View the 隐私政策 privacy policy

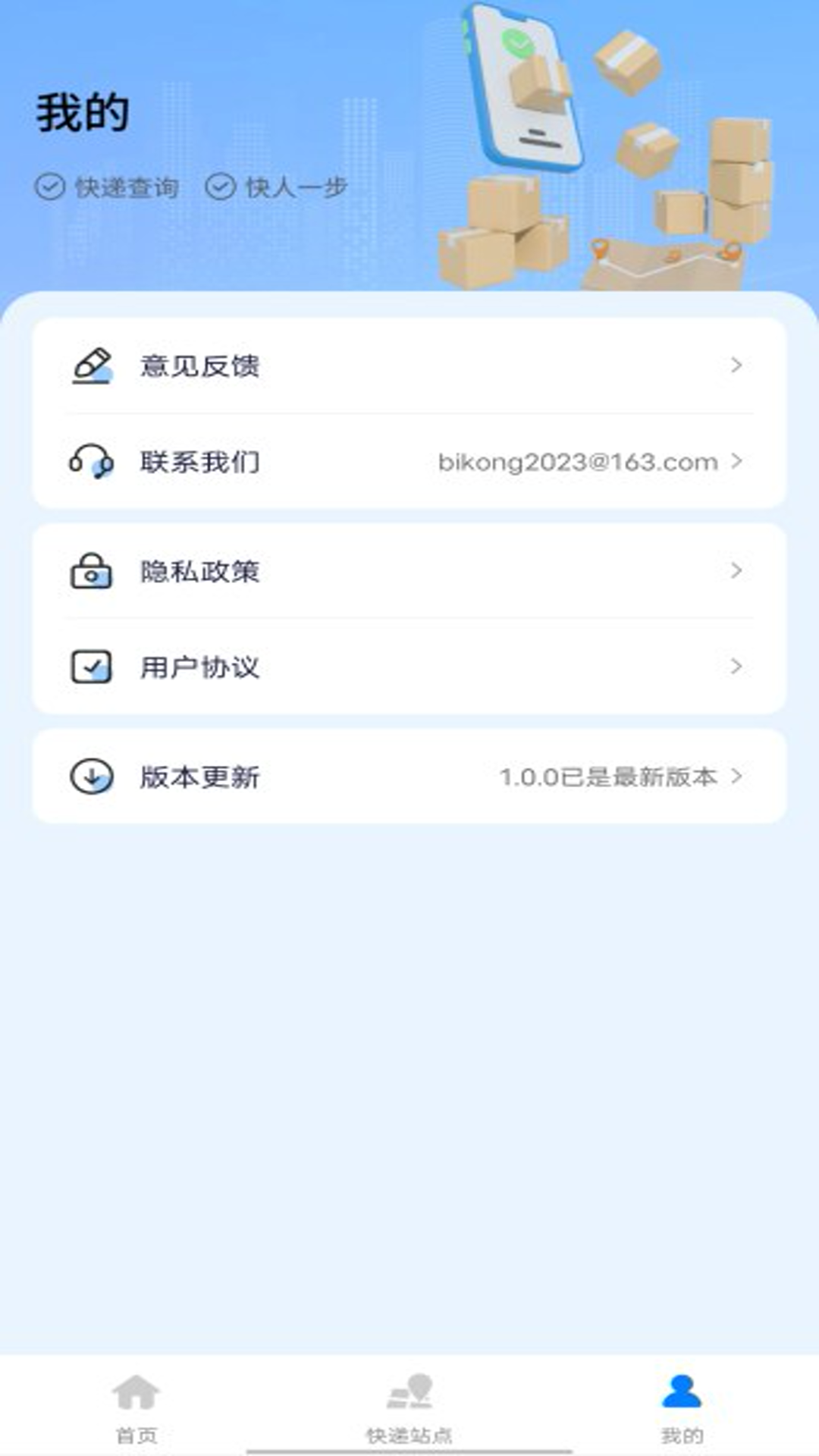click(409, 571)
